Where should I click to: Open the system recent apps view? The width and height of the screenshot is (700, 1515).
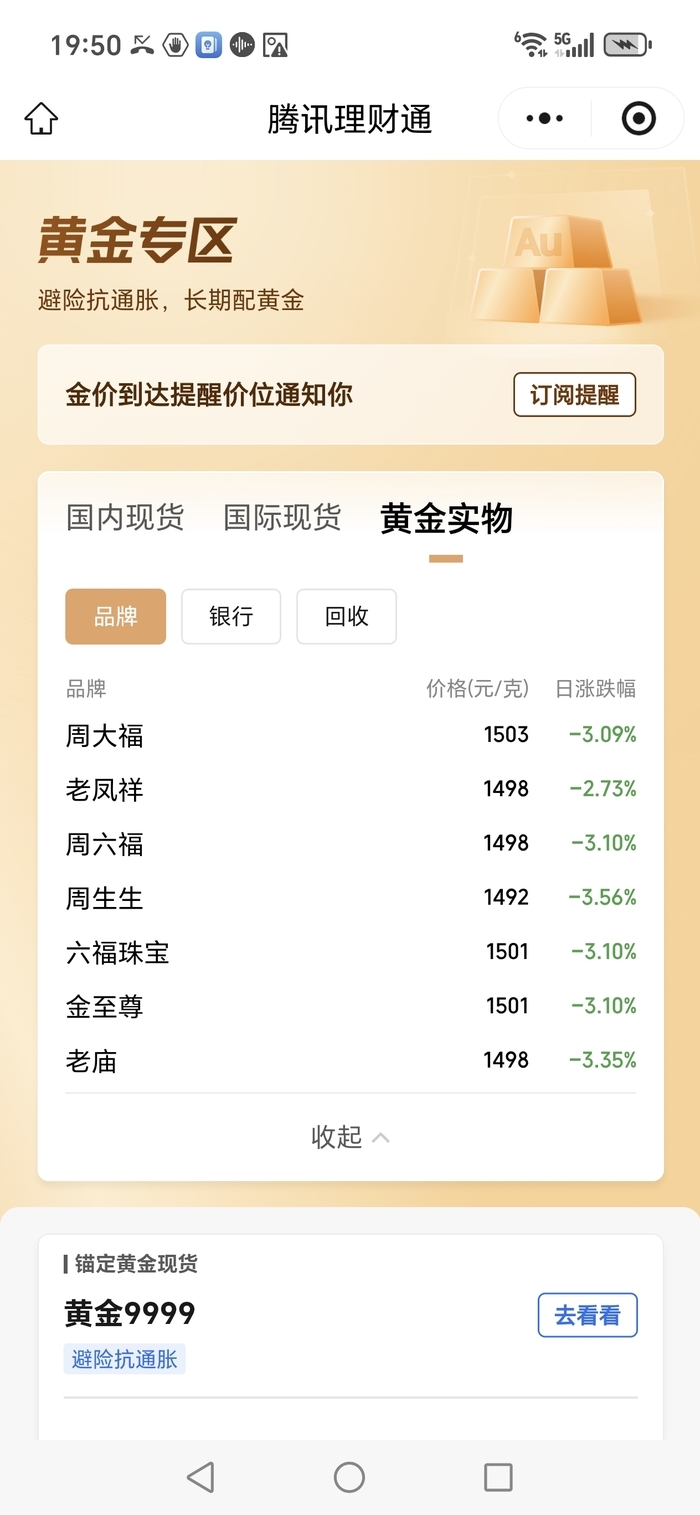point(498,1477)
